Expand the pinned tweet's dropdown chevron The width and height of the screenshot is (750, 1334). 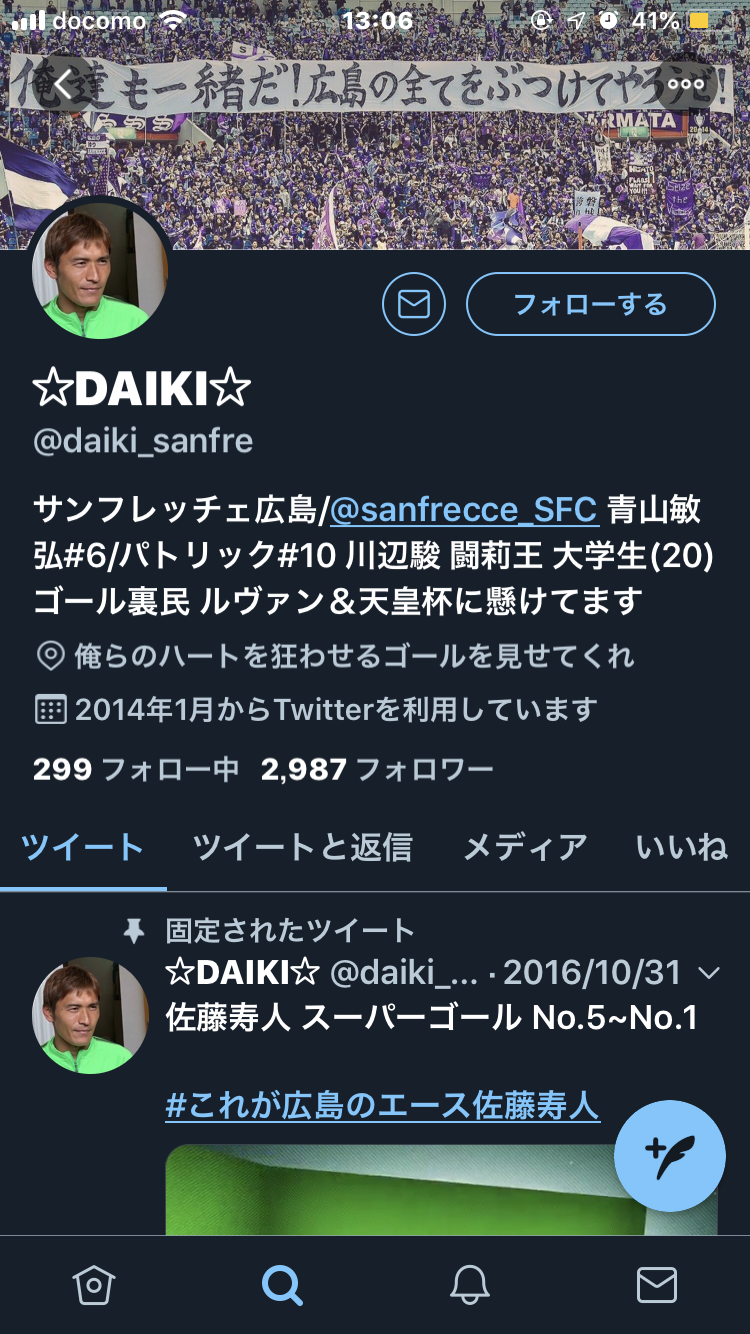coord(709,973)
